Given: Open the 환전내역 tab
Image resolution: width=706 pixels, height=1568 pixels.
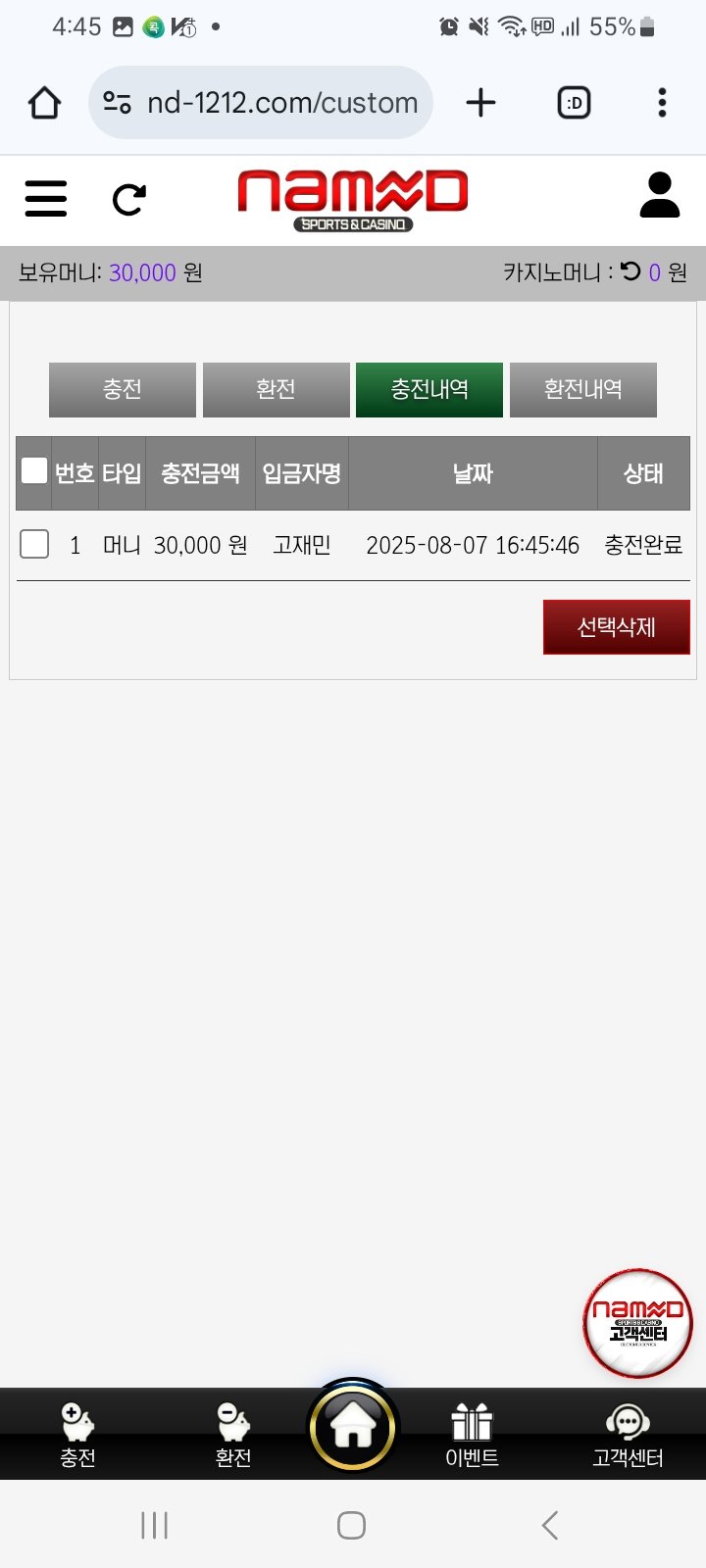Looking at the screenshot, I should (x=583, y=390).
